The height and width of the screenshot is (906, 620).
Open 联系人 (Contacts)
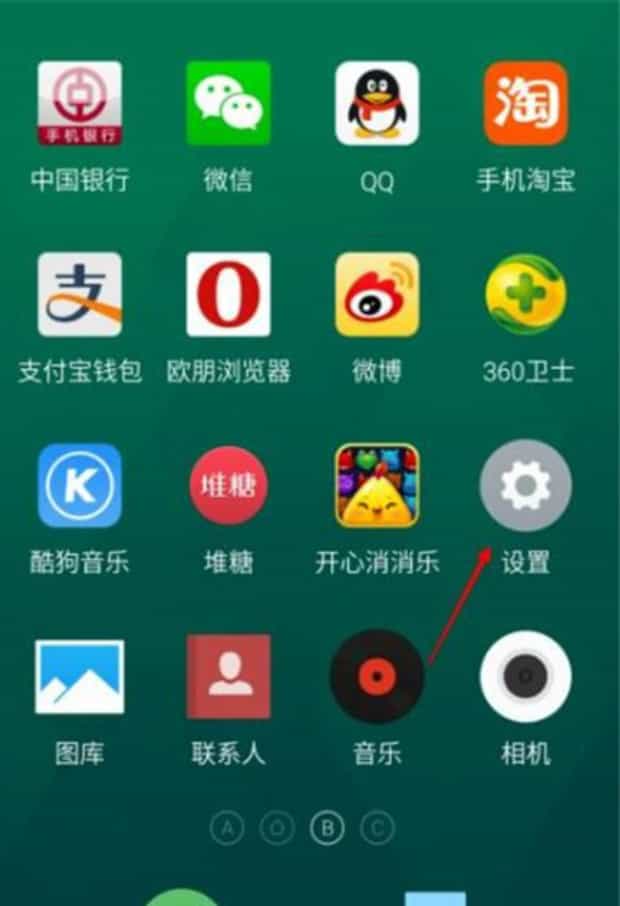coord(228,677)
